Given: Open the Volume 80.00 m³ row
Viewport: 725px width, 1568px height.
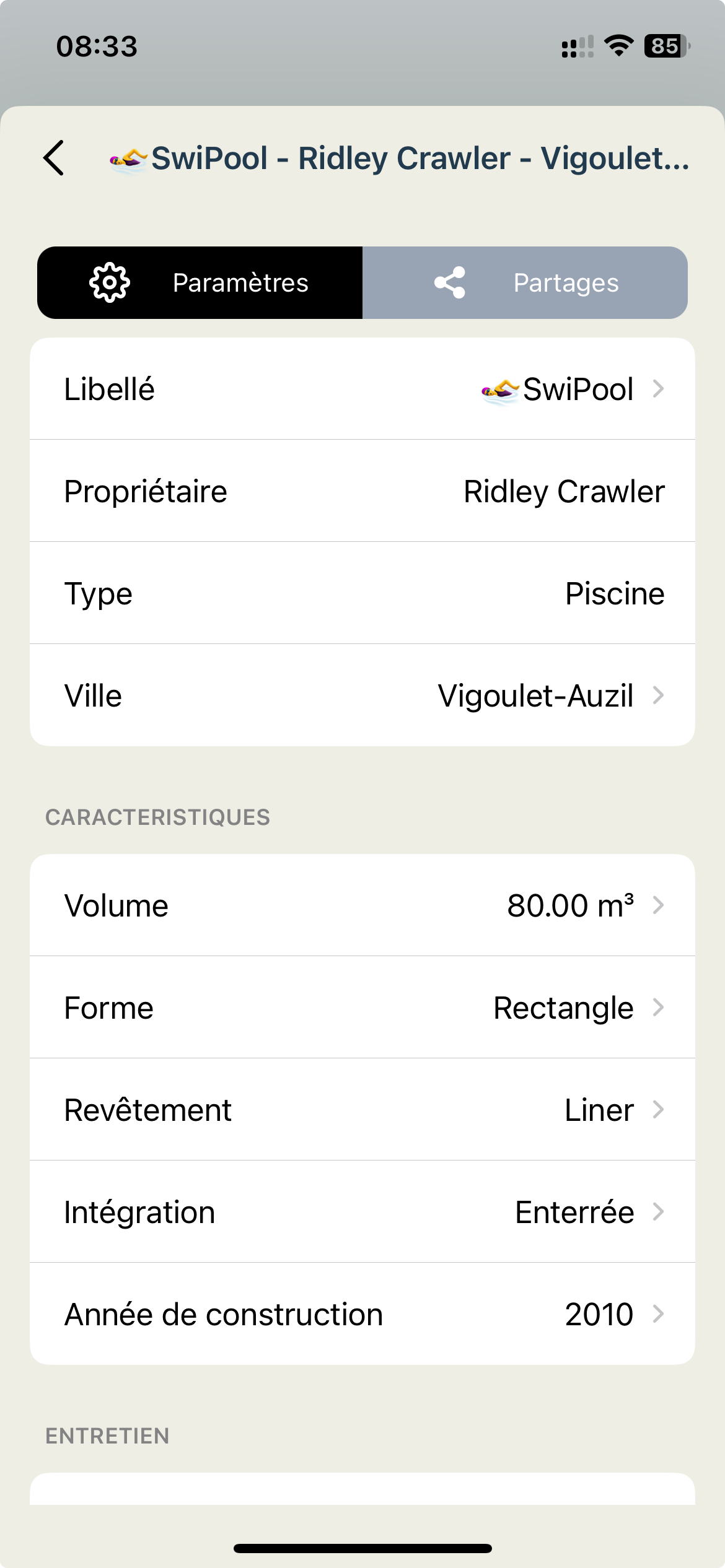Looking at the screenshot, I should (362, 905).
